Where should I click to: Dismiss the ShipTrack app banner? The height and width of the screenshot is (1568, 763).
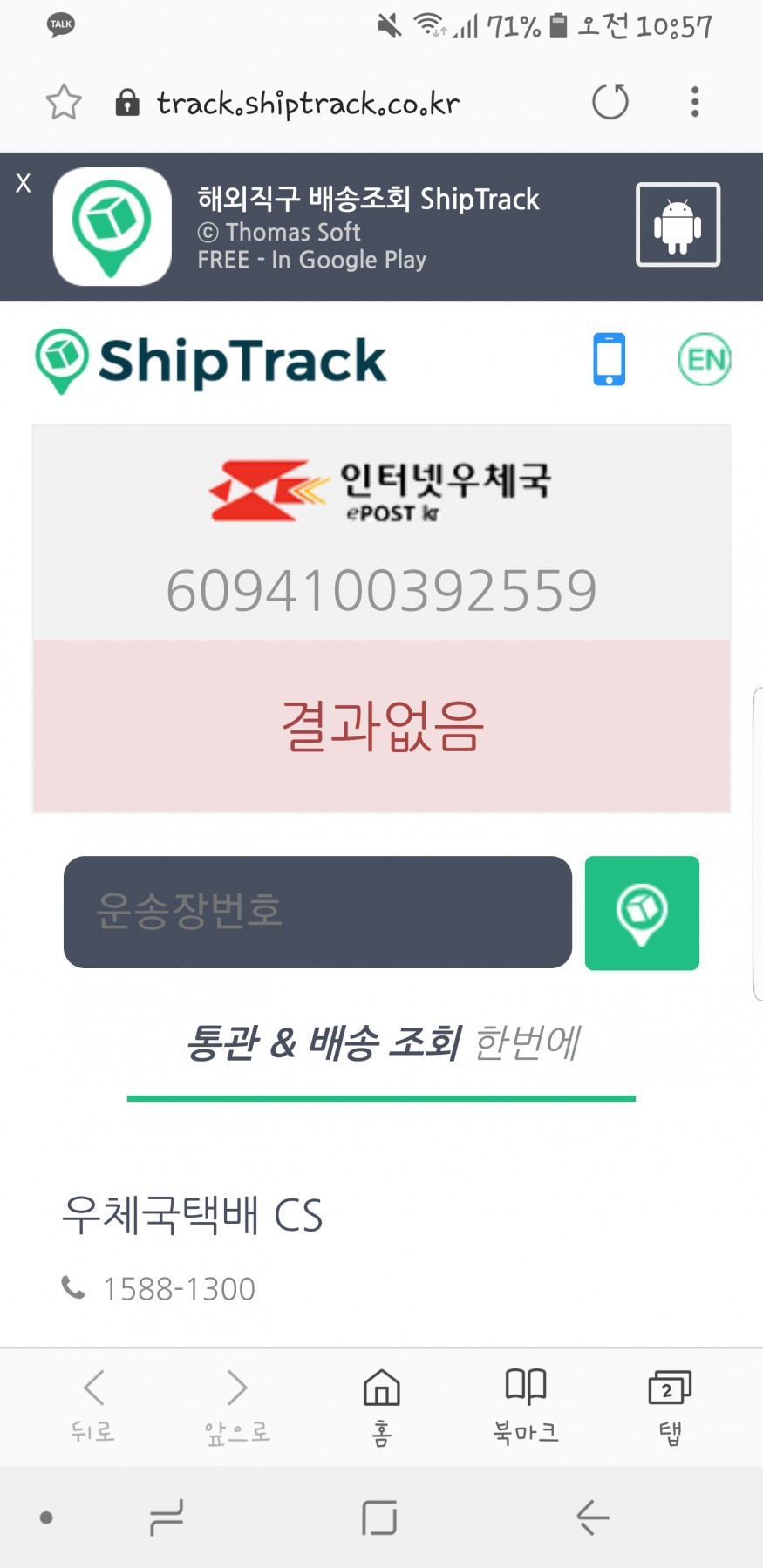tap(24, 183)
